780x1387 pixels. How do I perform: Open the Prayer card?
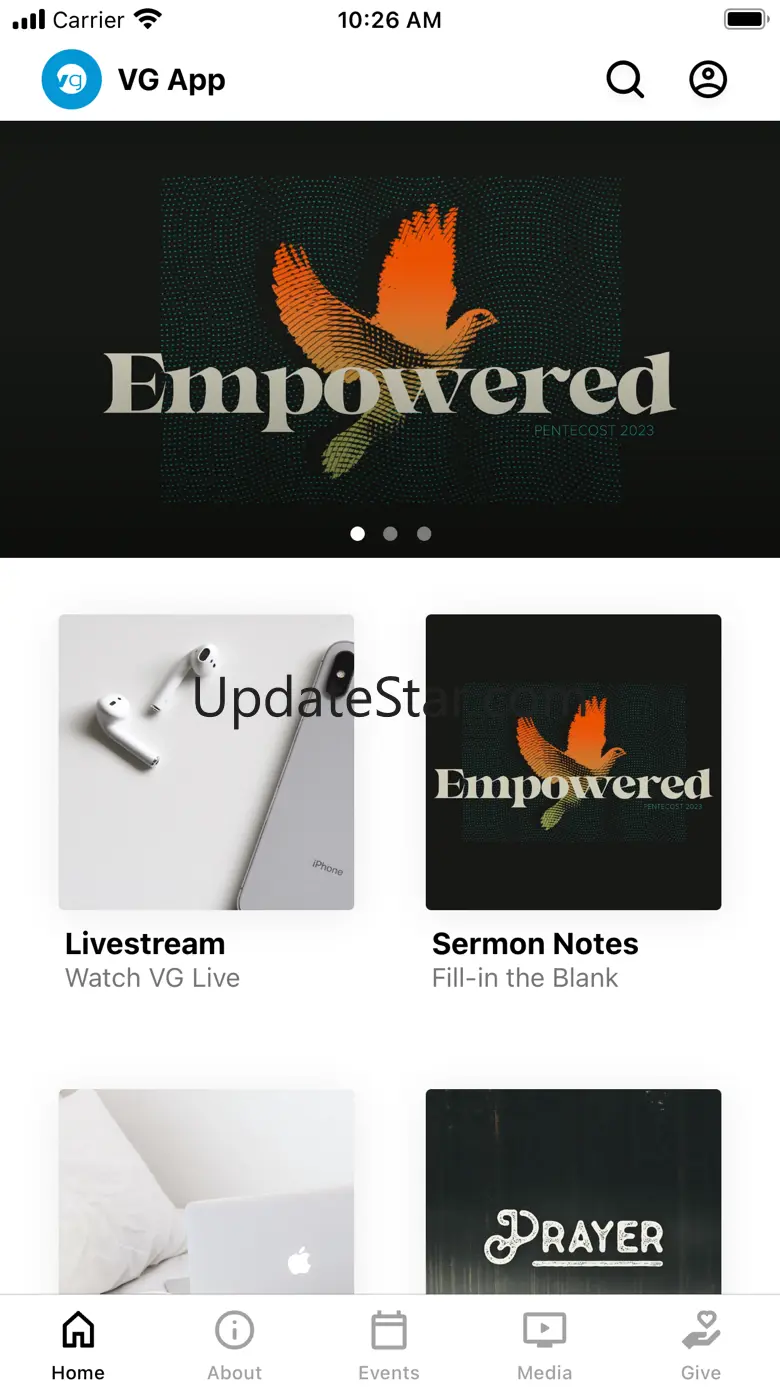click(x=573, y=1192)
